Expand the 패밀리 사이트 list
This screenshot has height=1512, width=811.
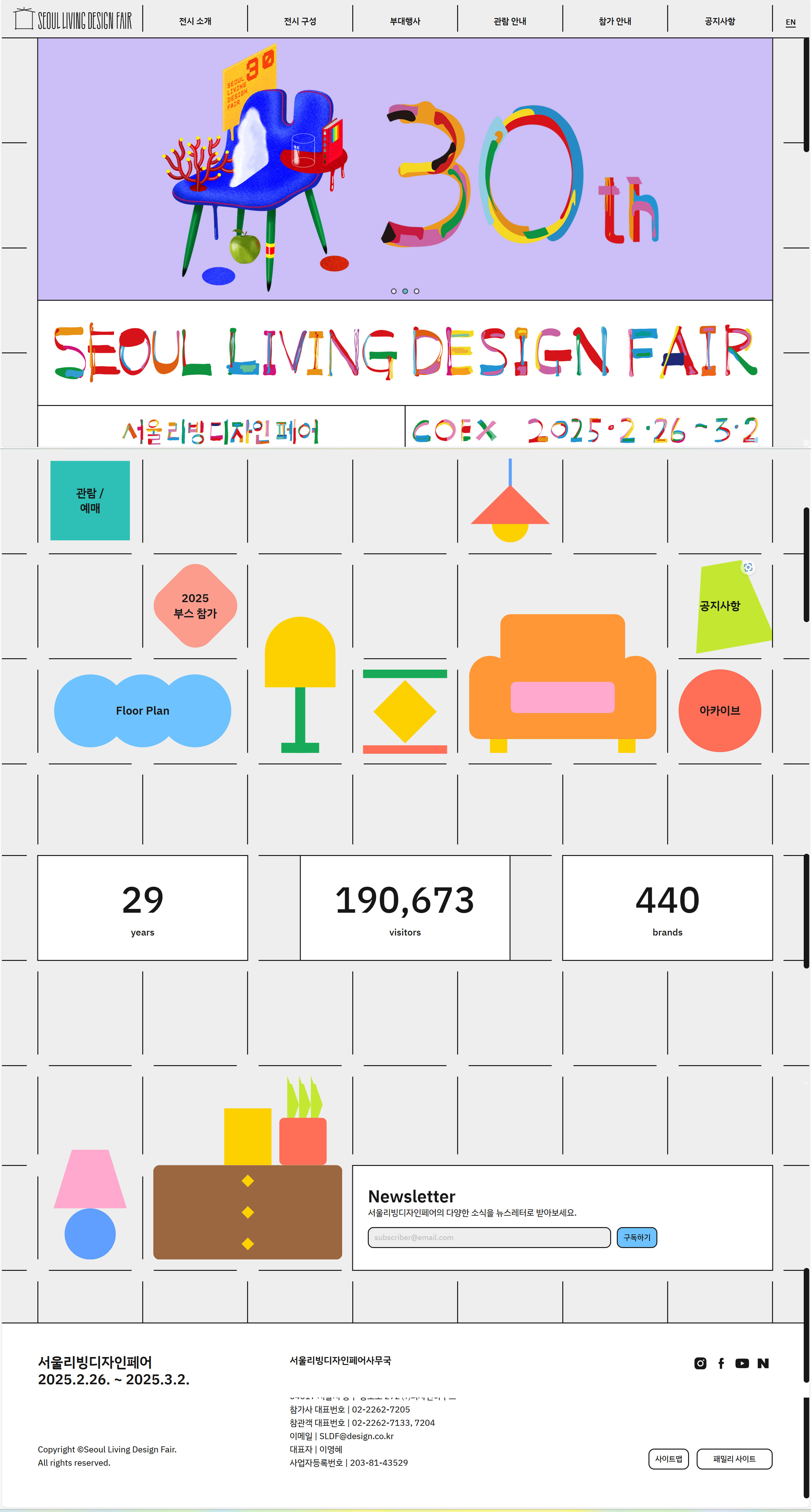[x=734, y=1458]
